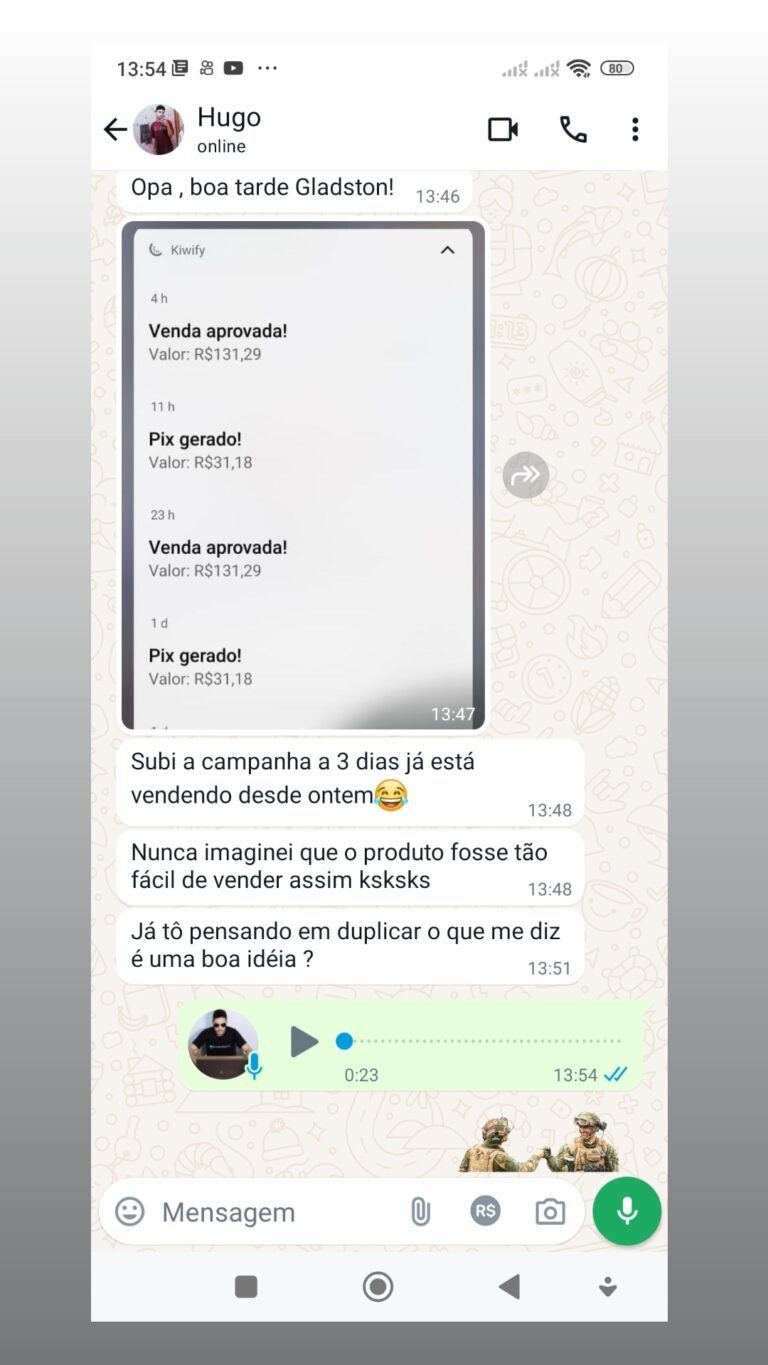Open recent apps from the navigation bar

(x=246, y=1287)
